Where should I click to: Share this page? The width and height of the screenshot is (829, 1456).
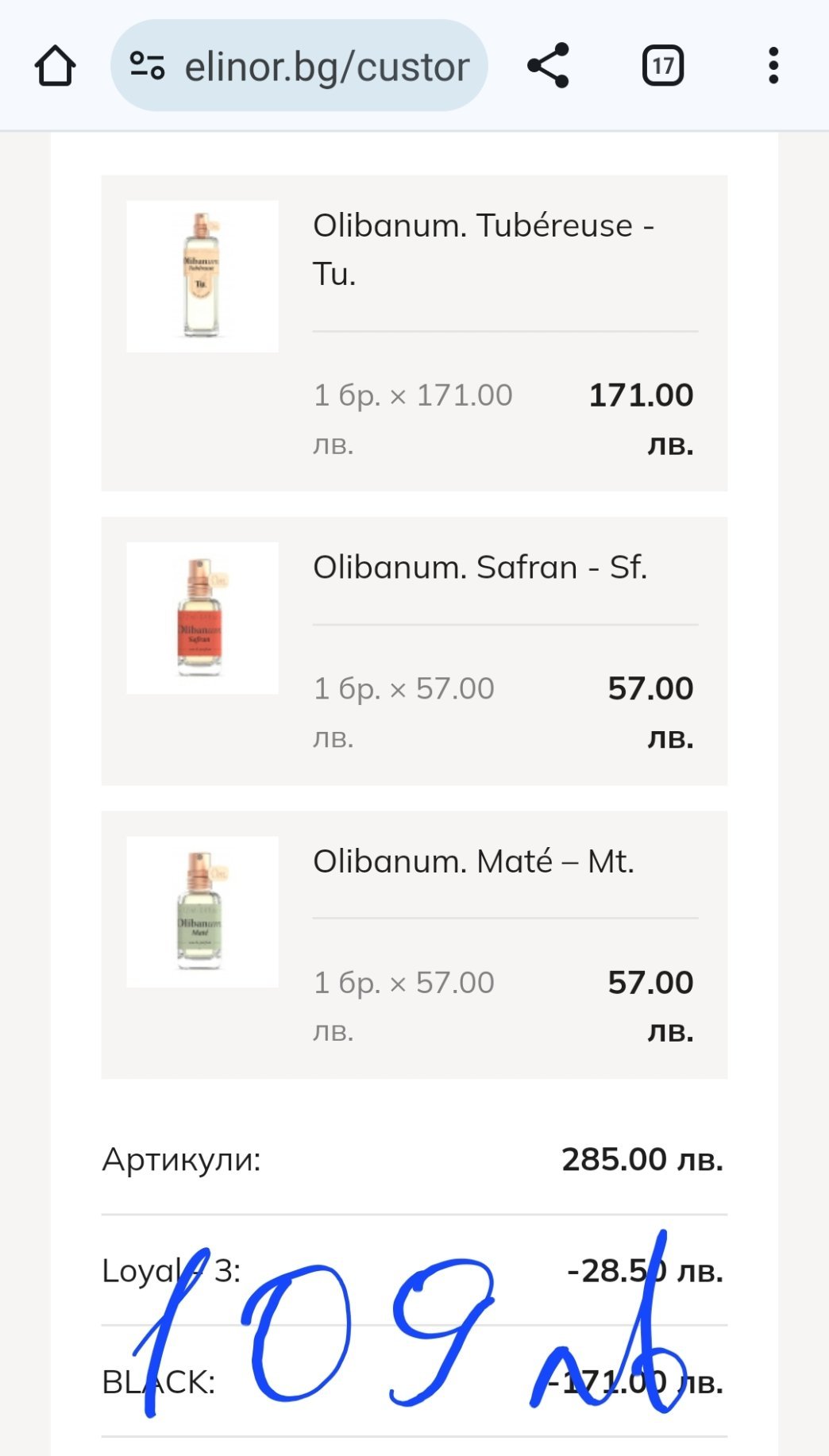coord(548,66)
